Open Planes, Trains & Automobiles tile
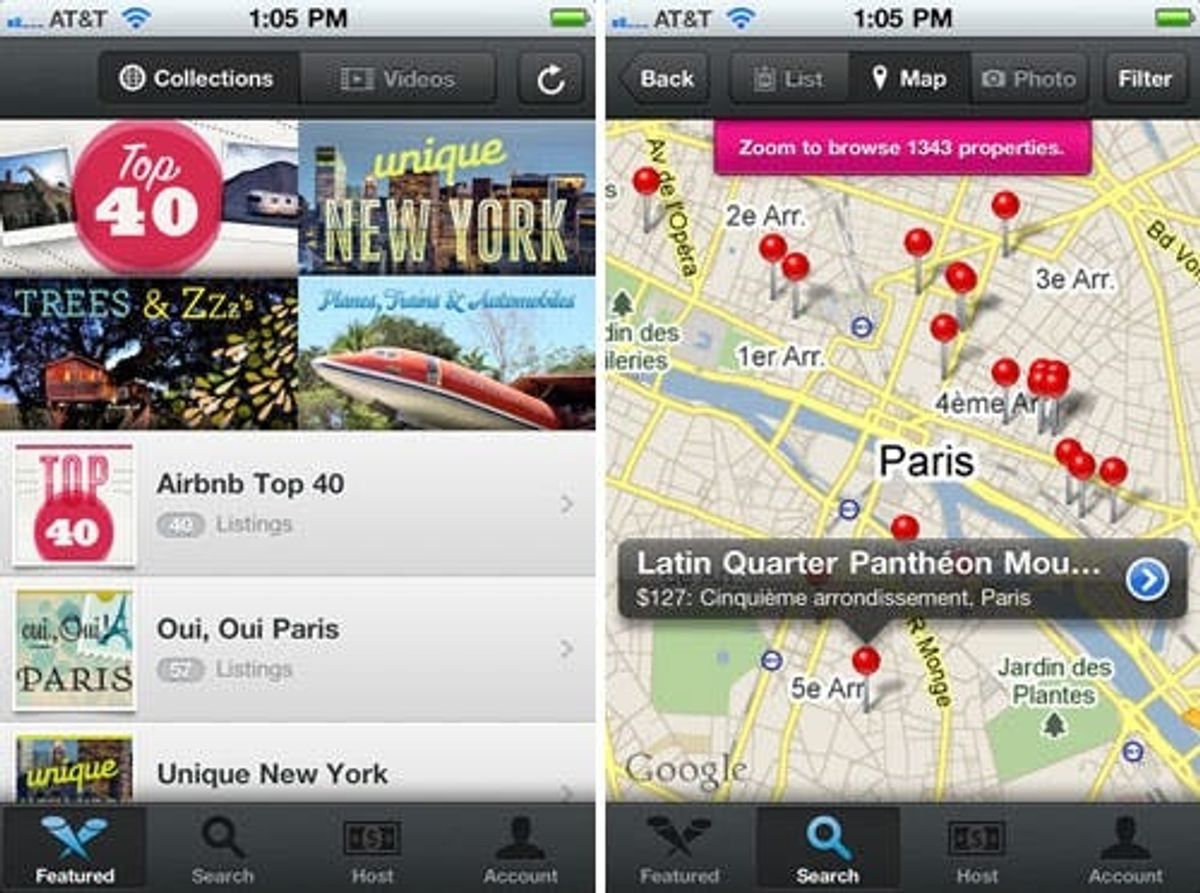The height and width of the screenshot is (893, 1200). pyautogui.click(x=446, y=354)
